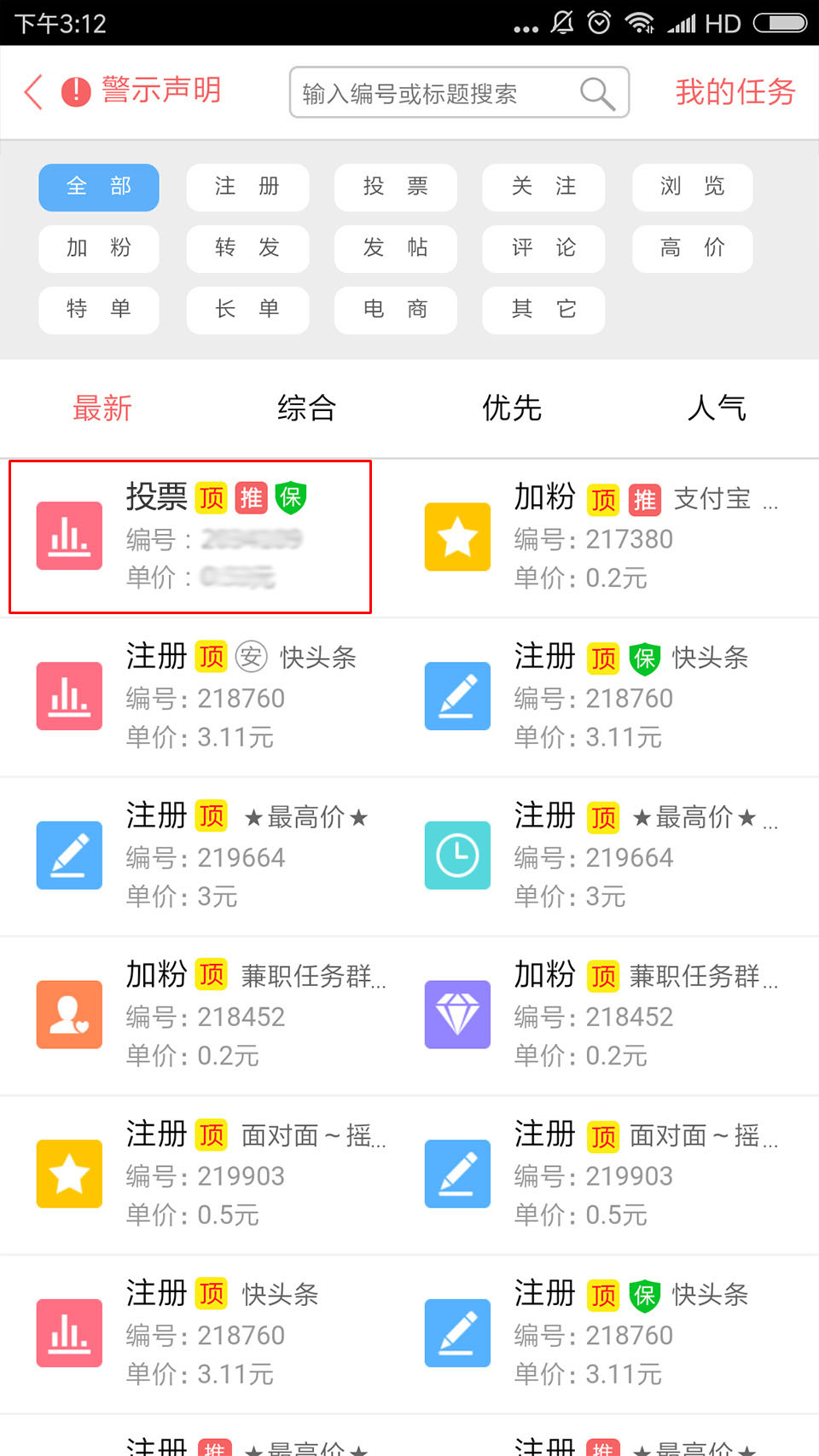Tap the diamond icon next to 加粉 task
The width and height of the screenshot is (819, 1456).
(457, 1015)
